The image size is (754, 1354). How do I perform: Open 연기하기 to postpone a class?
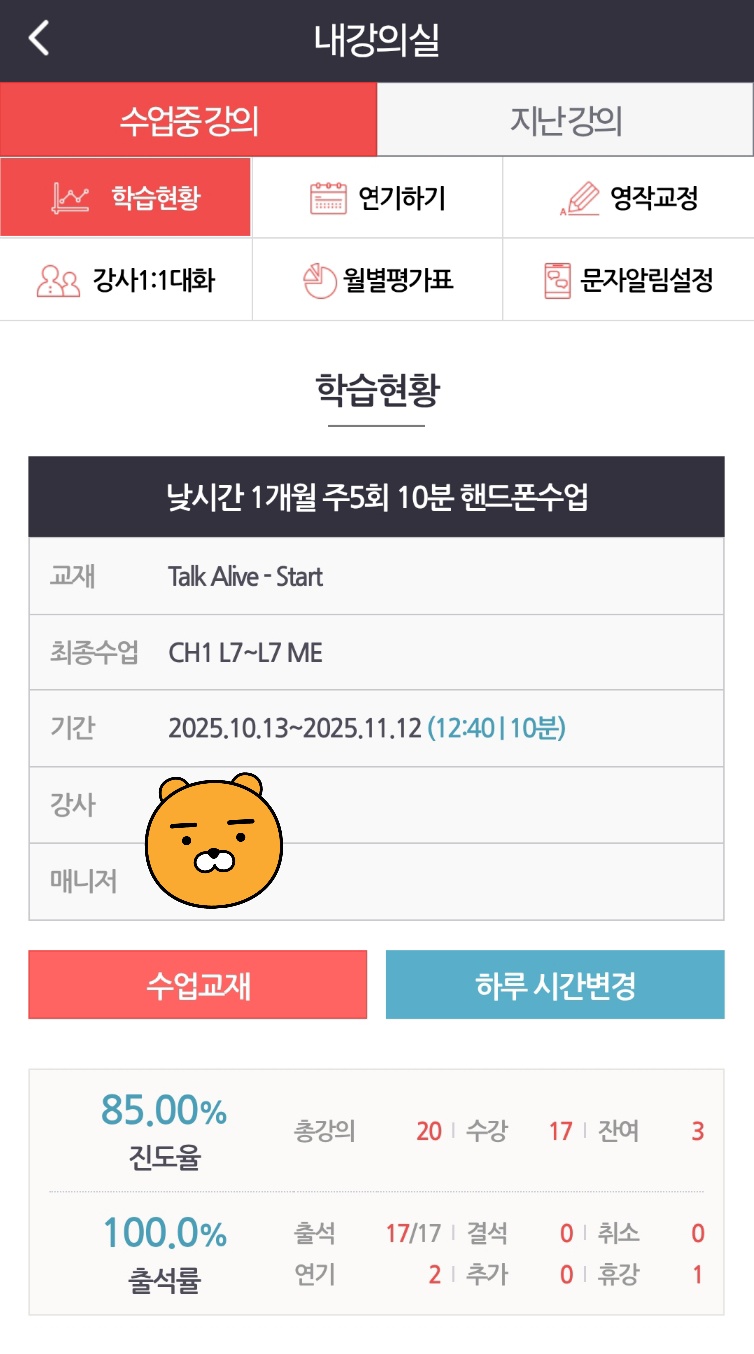(x=377, y=198)
